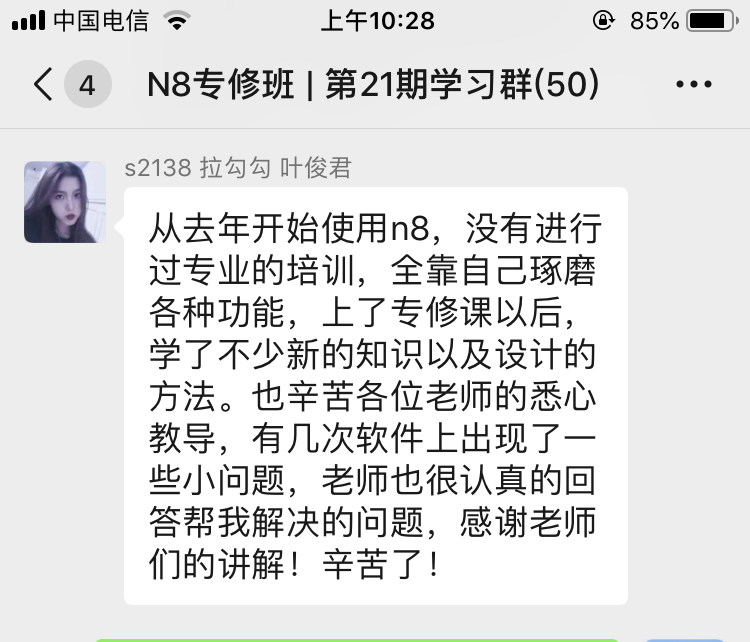The width and height of the screenshot is (750, 642).
Task: Open the avatar of s2138 拉勾勾 叶俊君
Action: 65,202
